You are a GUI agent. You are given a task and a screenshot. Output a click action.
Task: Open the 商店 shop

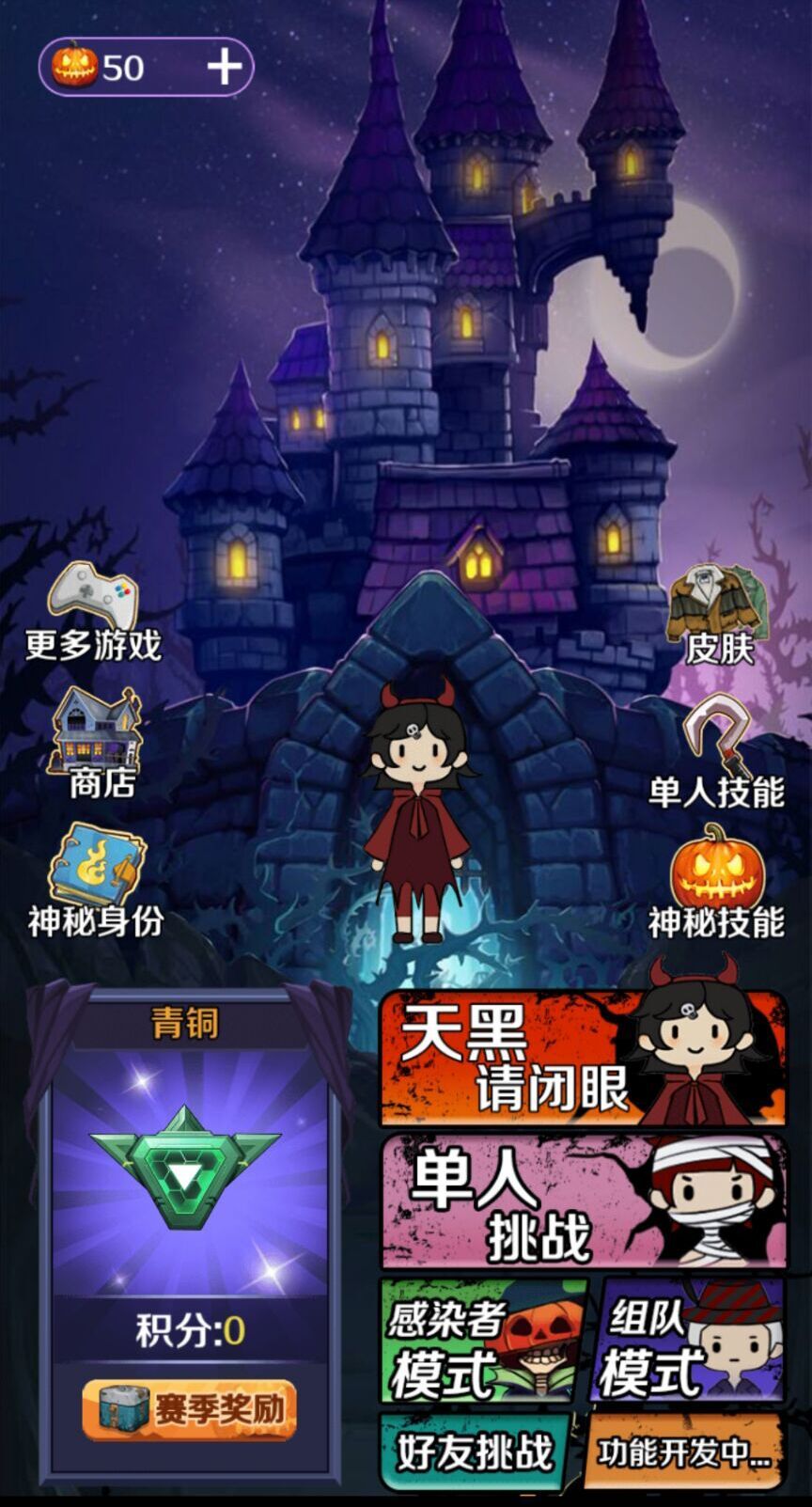point(97,743)
